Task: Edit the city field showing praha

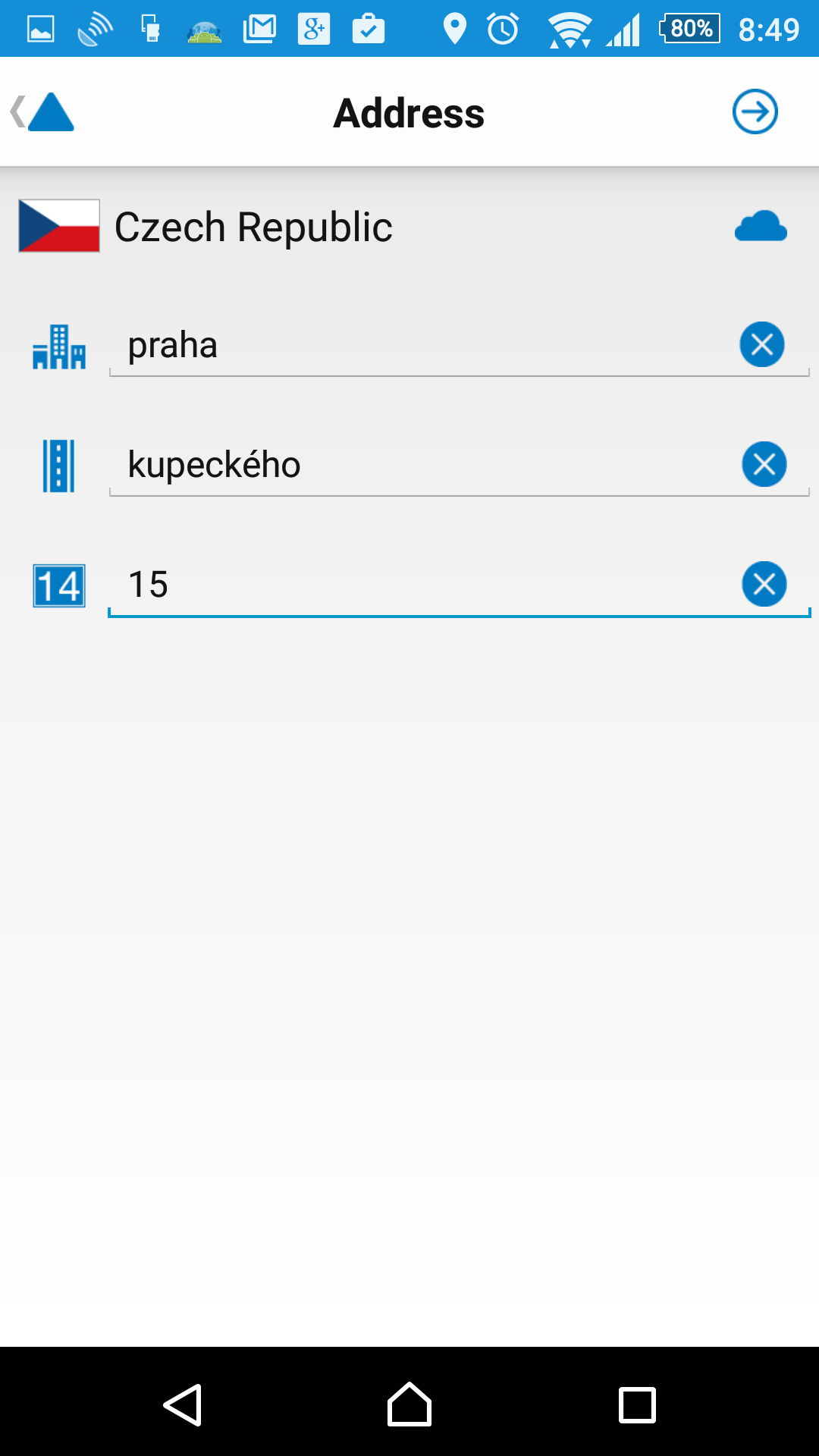Action: point(421,345)
